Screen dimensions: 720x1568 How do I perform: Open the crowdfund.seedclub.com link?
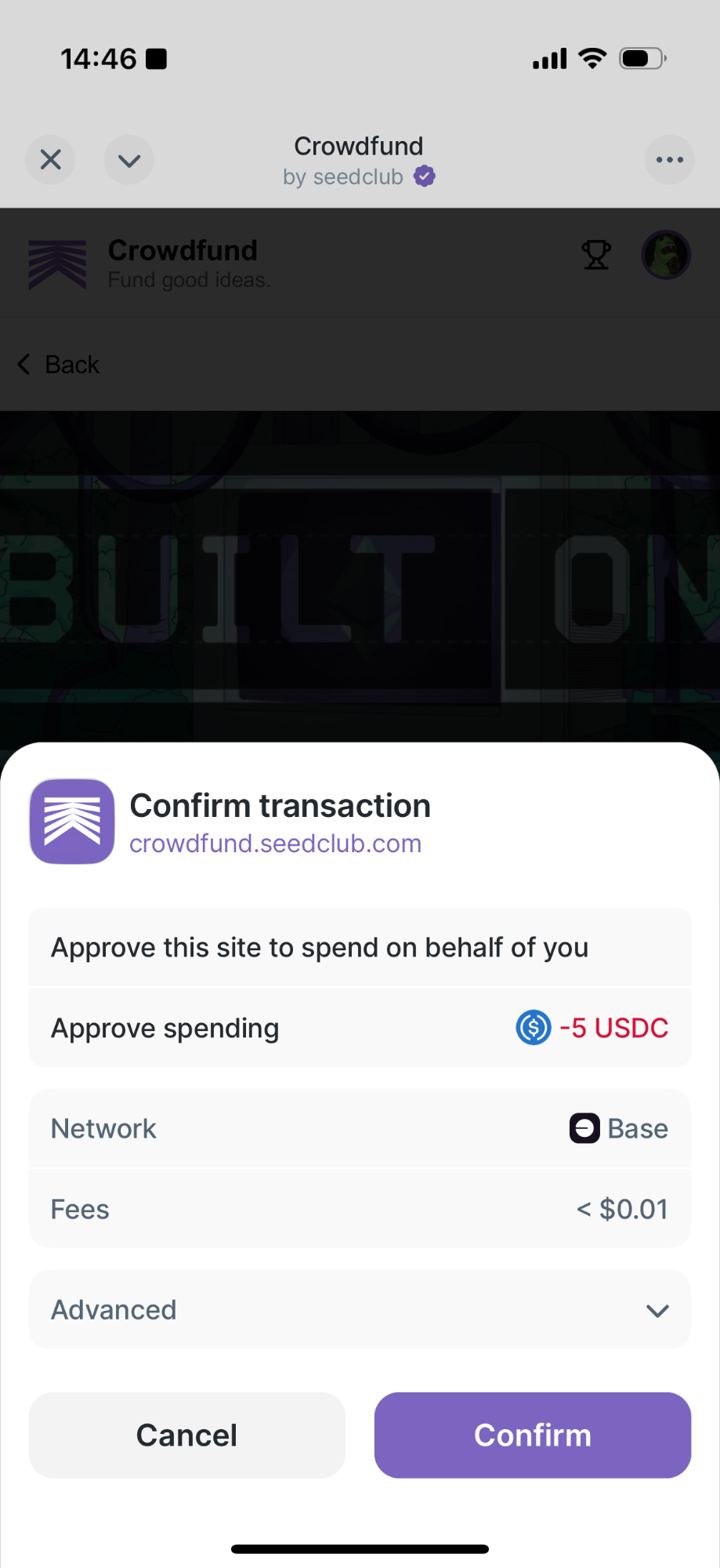[275, 844]
